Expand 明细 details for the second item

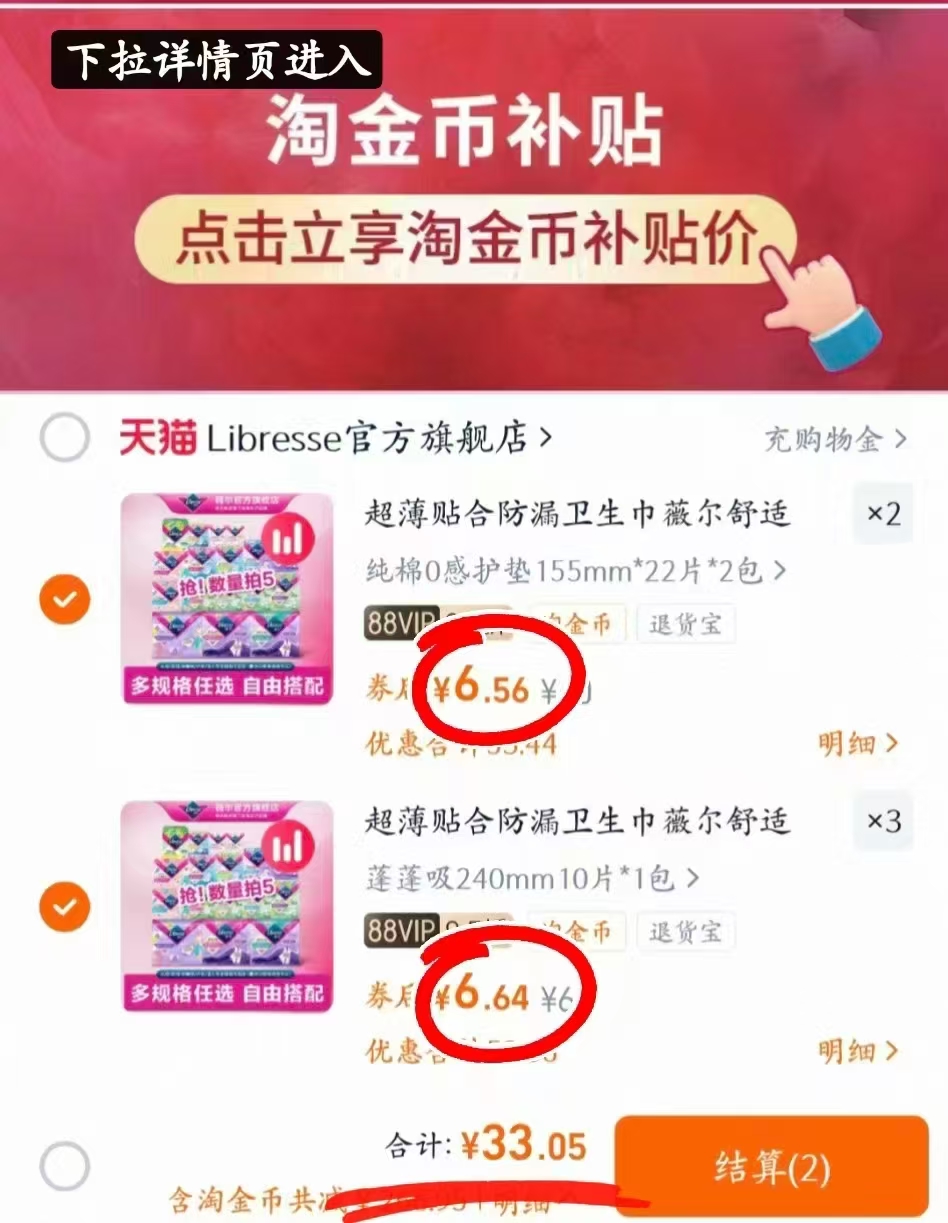tap(860, 1051)
